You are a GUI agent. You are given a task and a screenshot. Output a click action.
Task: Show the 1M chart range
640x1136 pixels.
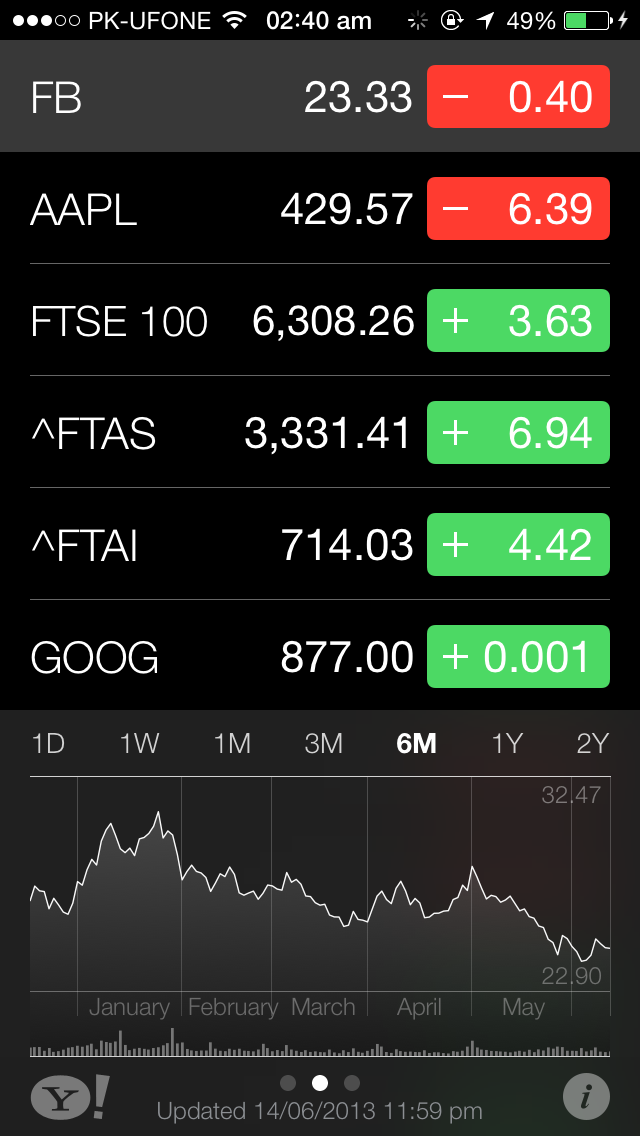232,743
